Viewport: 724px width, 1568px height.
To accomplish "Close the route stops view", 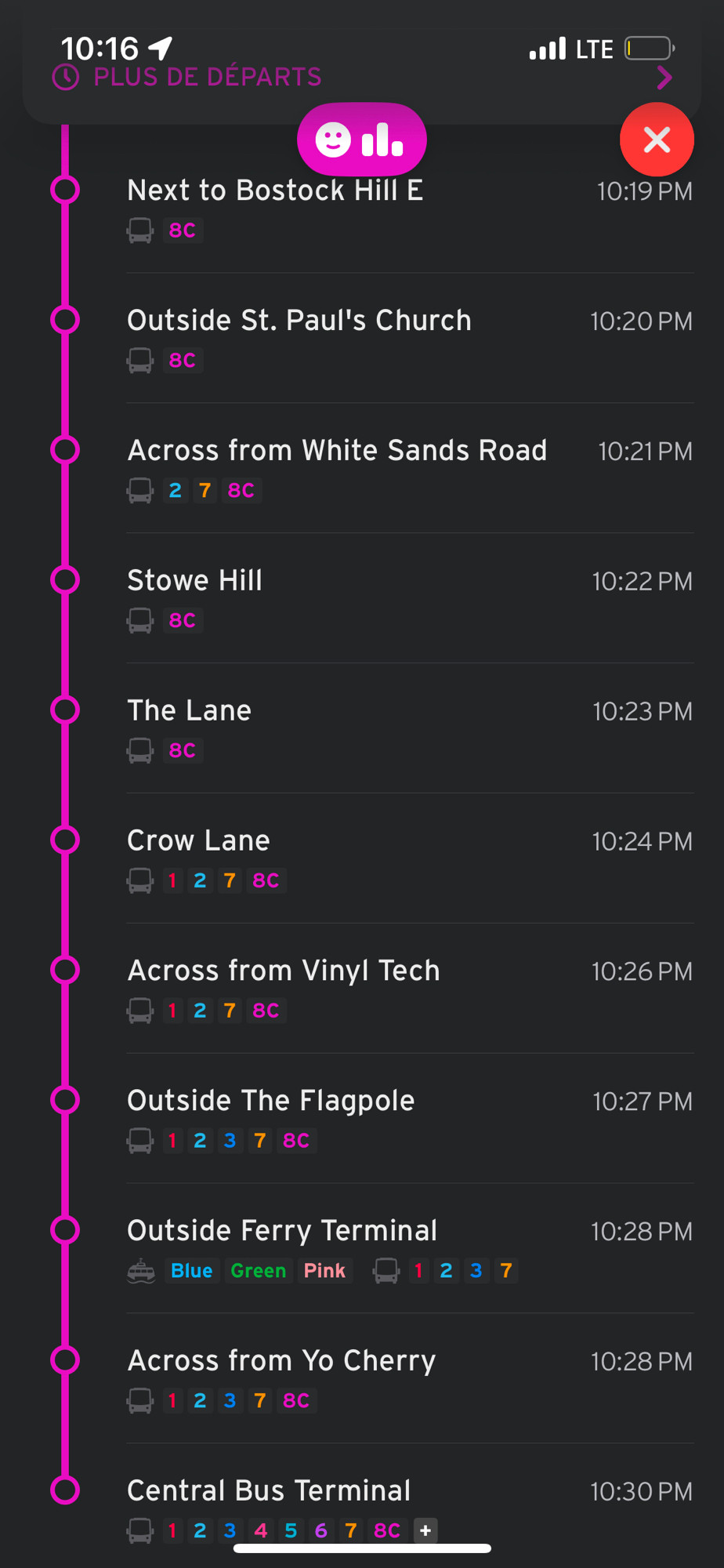I will coord(657,140).
